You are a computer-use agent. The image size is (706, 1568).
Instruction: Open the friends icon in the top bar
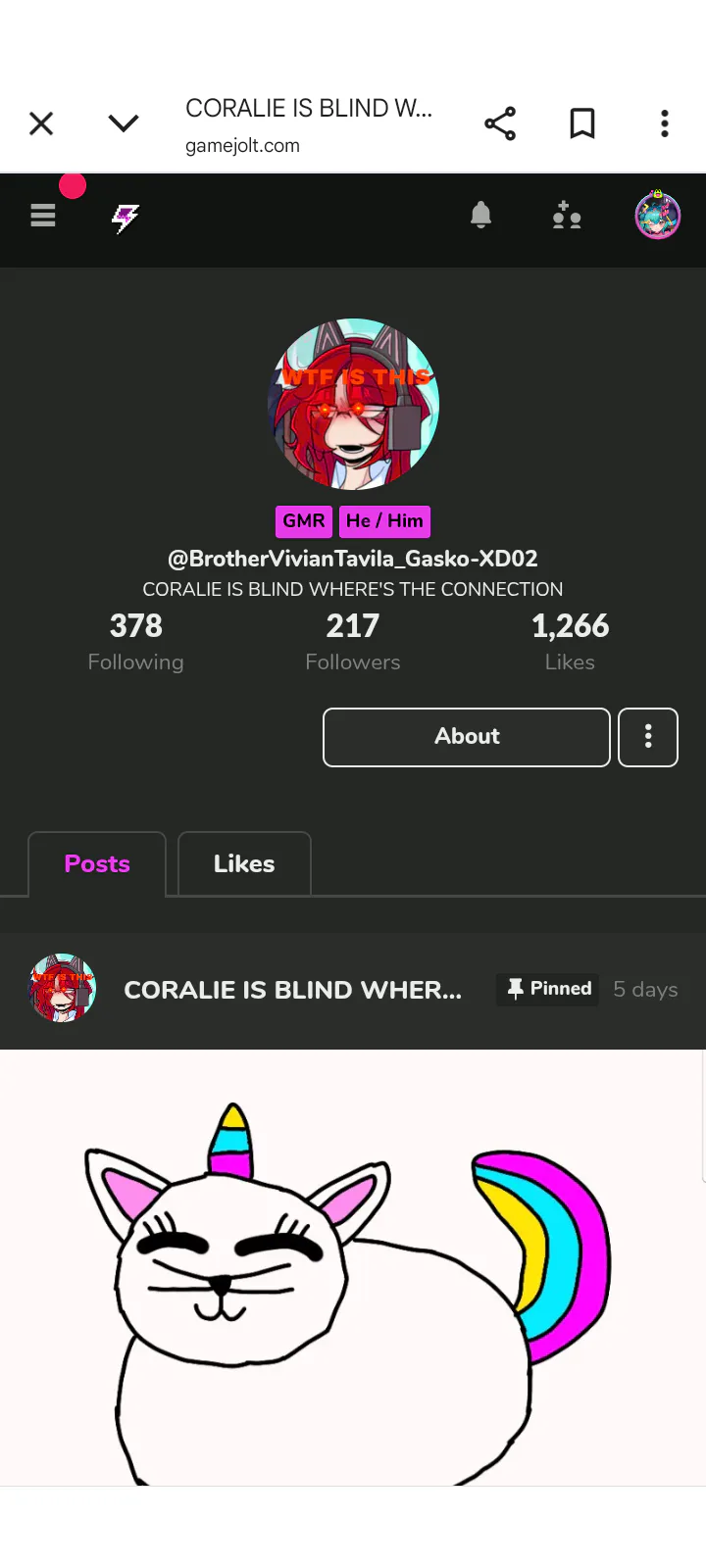[567, 215]
